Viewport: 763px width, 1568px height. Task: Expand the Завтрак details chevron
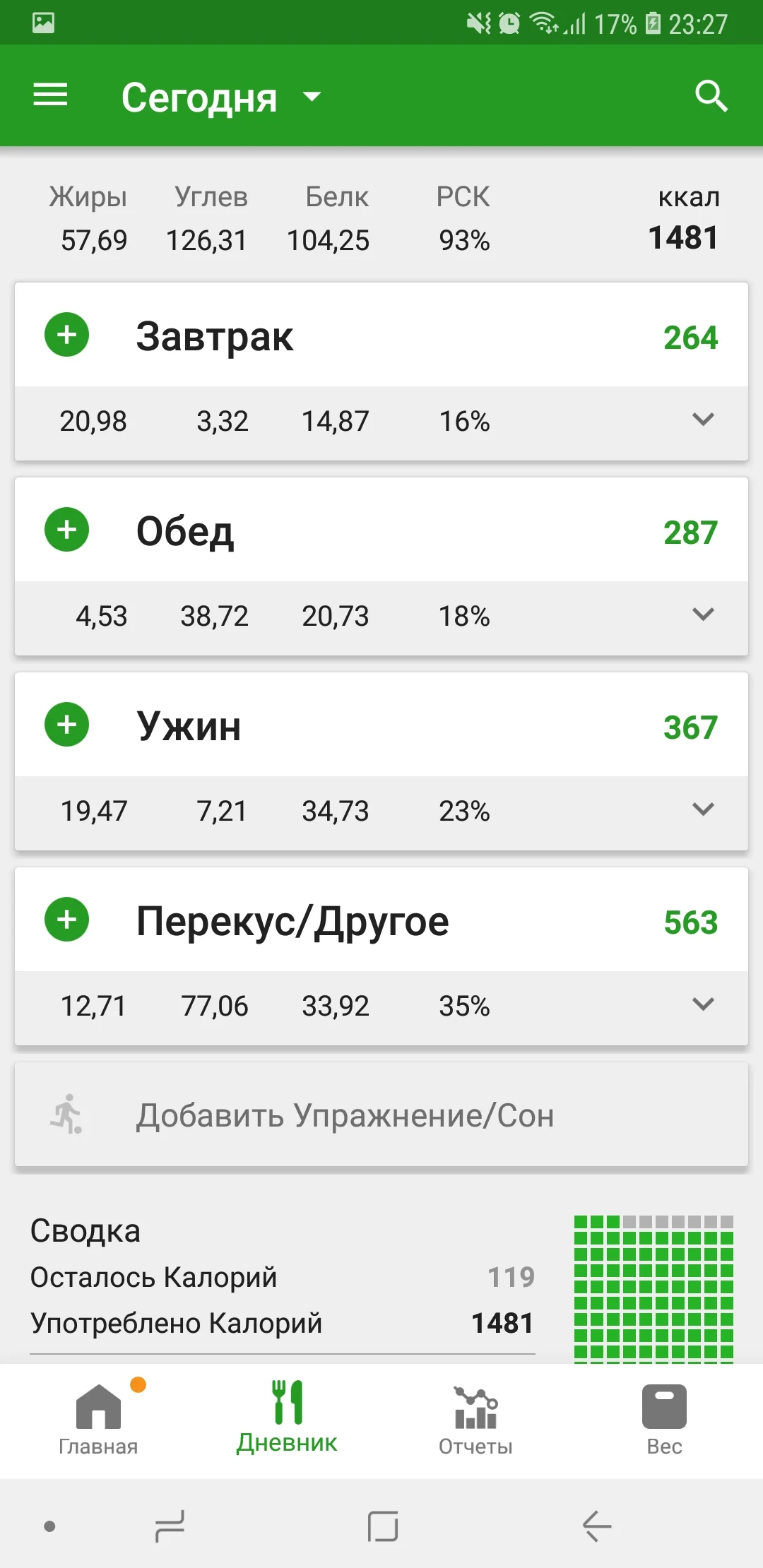(x=703, y=420)
